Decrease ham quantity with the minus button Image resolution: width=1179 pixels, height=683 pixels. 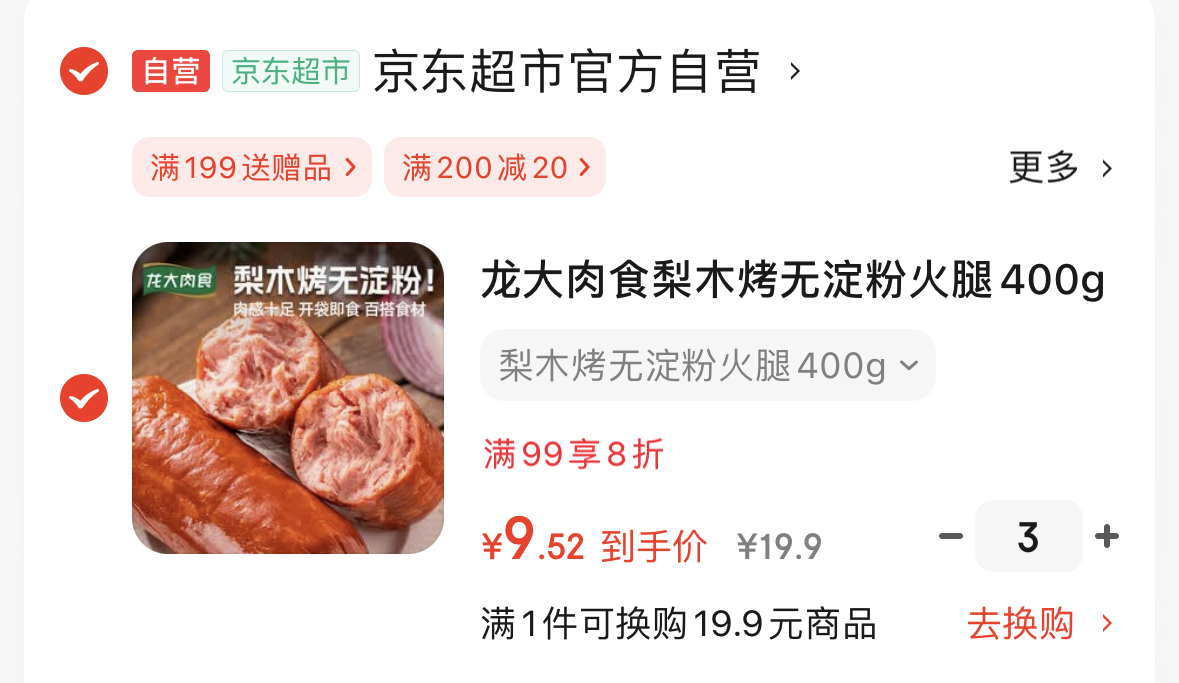coord(950,537)
